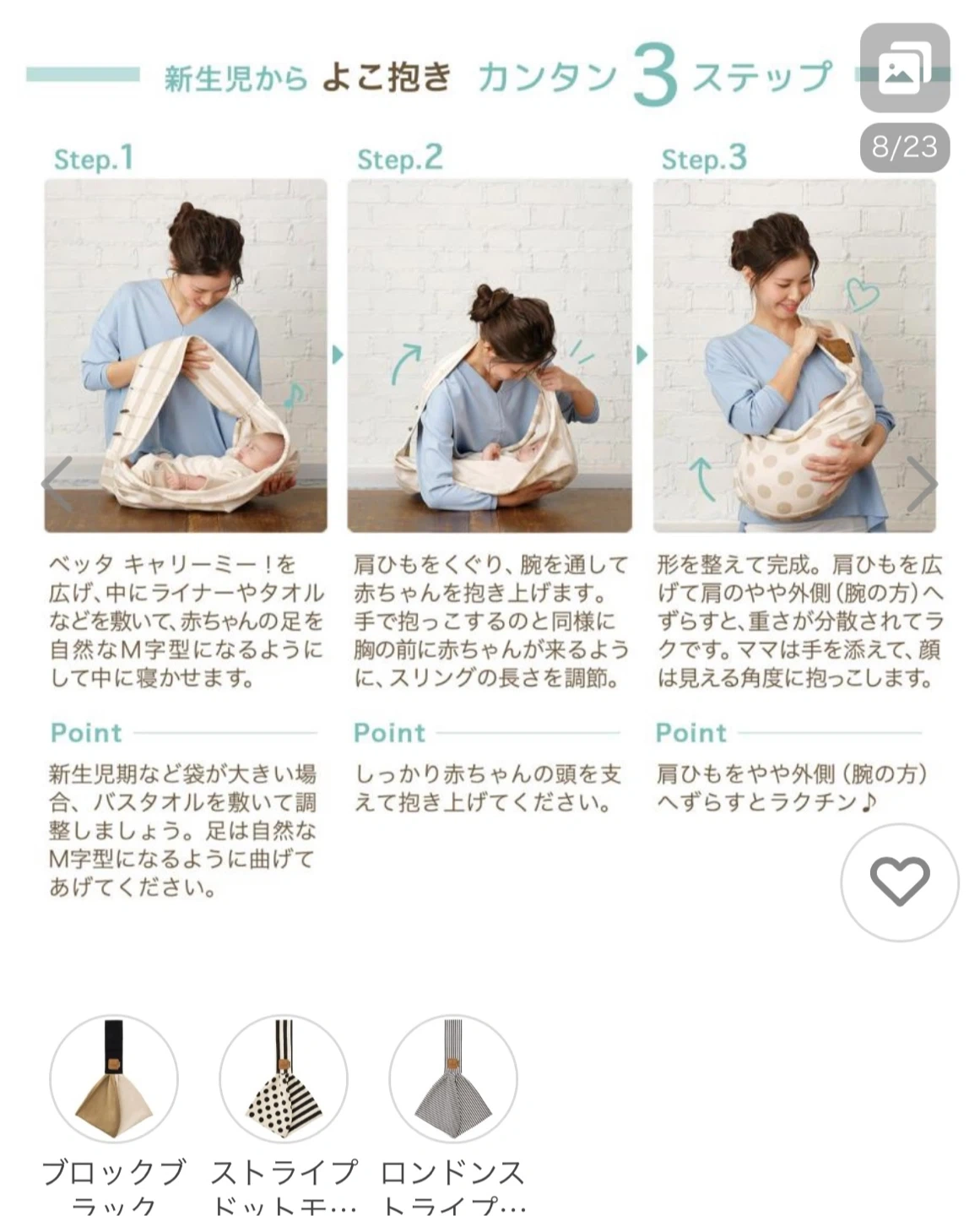
Task: Go to the next product image
Action: click(x=922, y=484)
